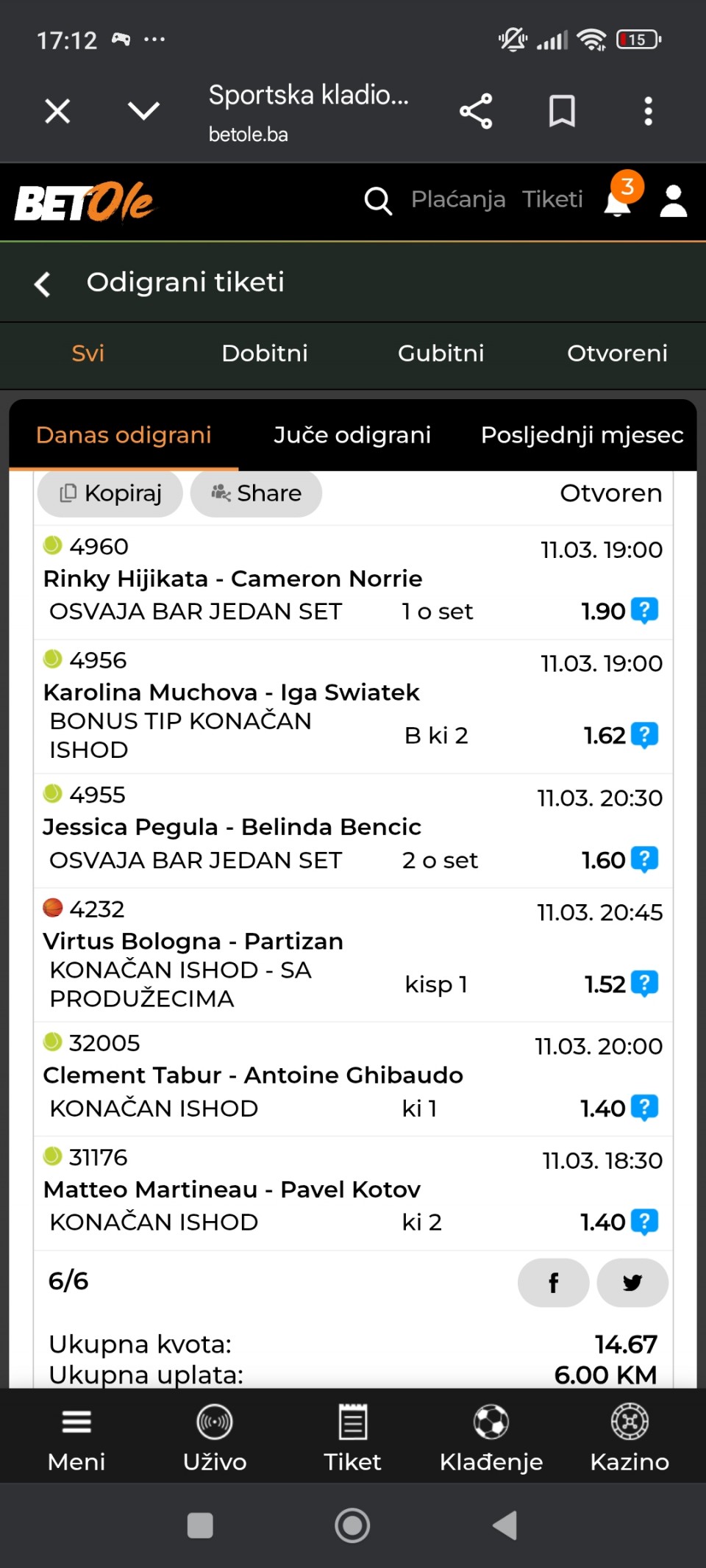Screen dimensions: 706x1568
Task: Open odds info for Hijikata - Norrie
Action: [x=645, y=611]
